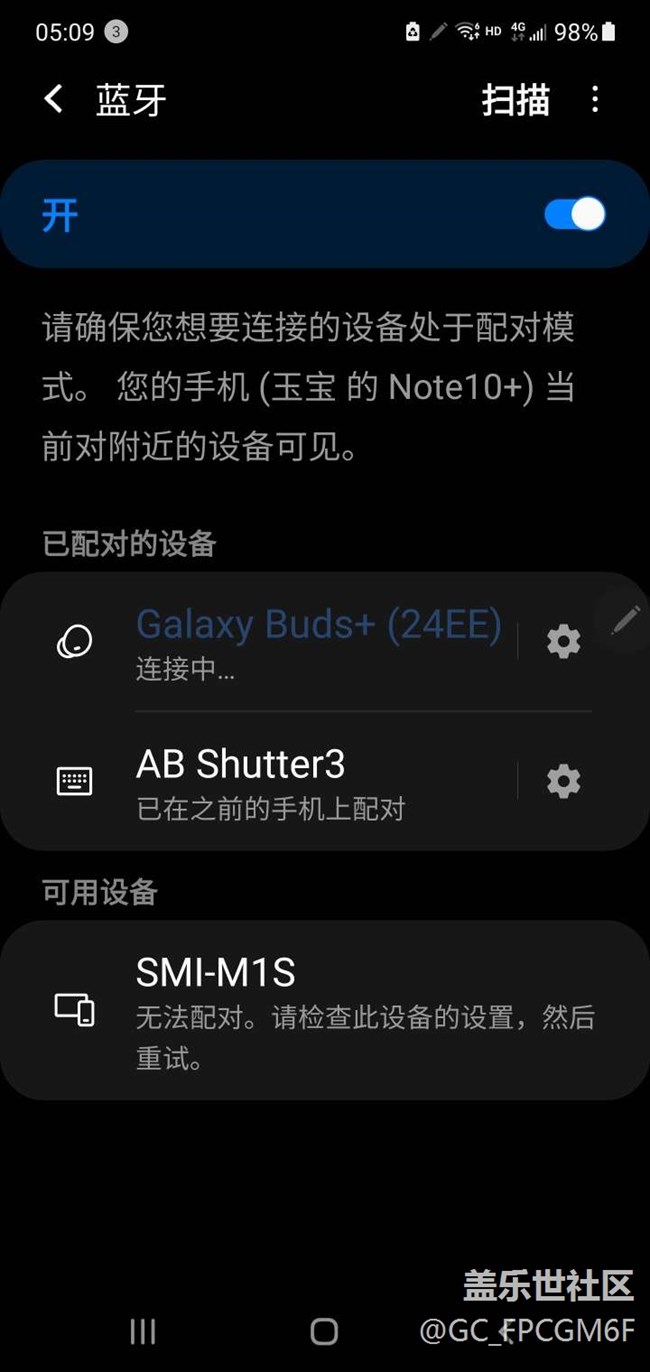The image size is (650, 1372).
Task: Show recent apps from navigation bar
Action: 143,1330
